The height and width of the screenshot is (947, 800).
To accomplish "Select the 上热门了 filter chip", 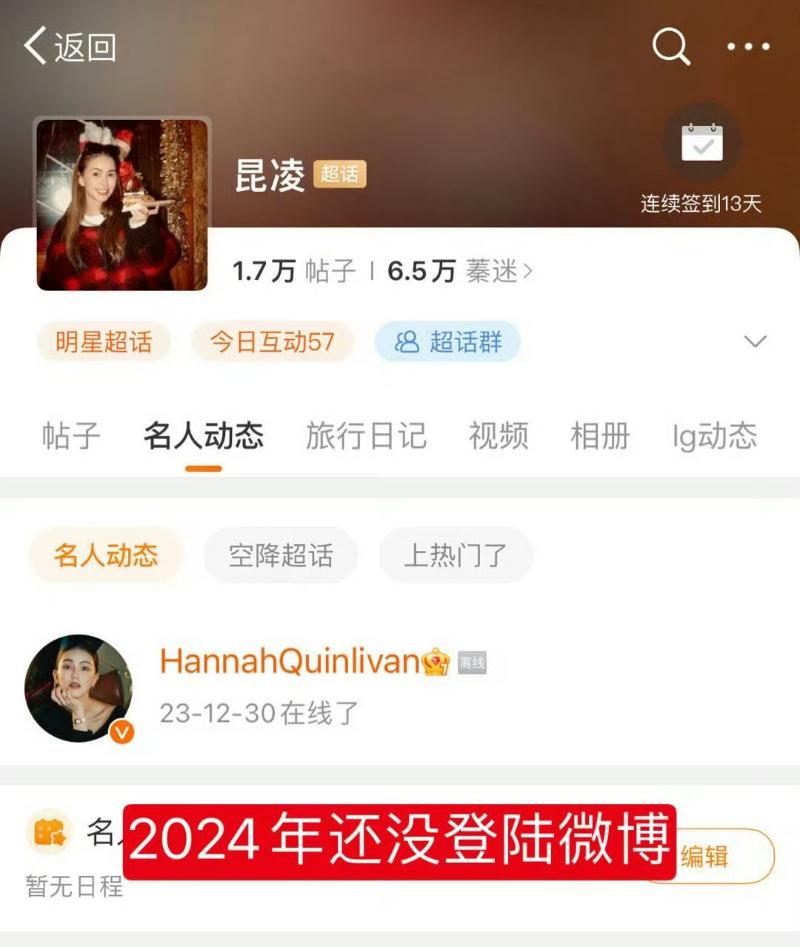I will tap(455, 555).
